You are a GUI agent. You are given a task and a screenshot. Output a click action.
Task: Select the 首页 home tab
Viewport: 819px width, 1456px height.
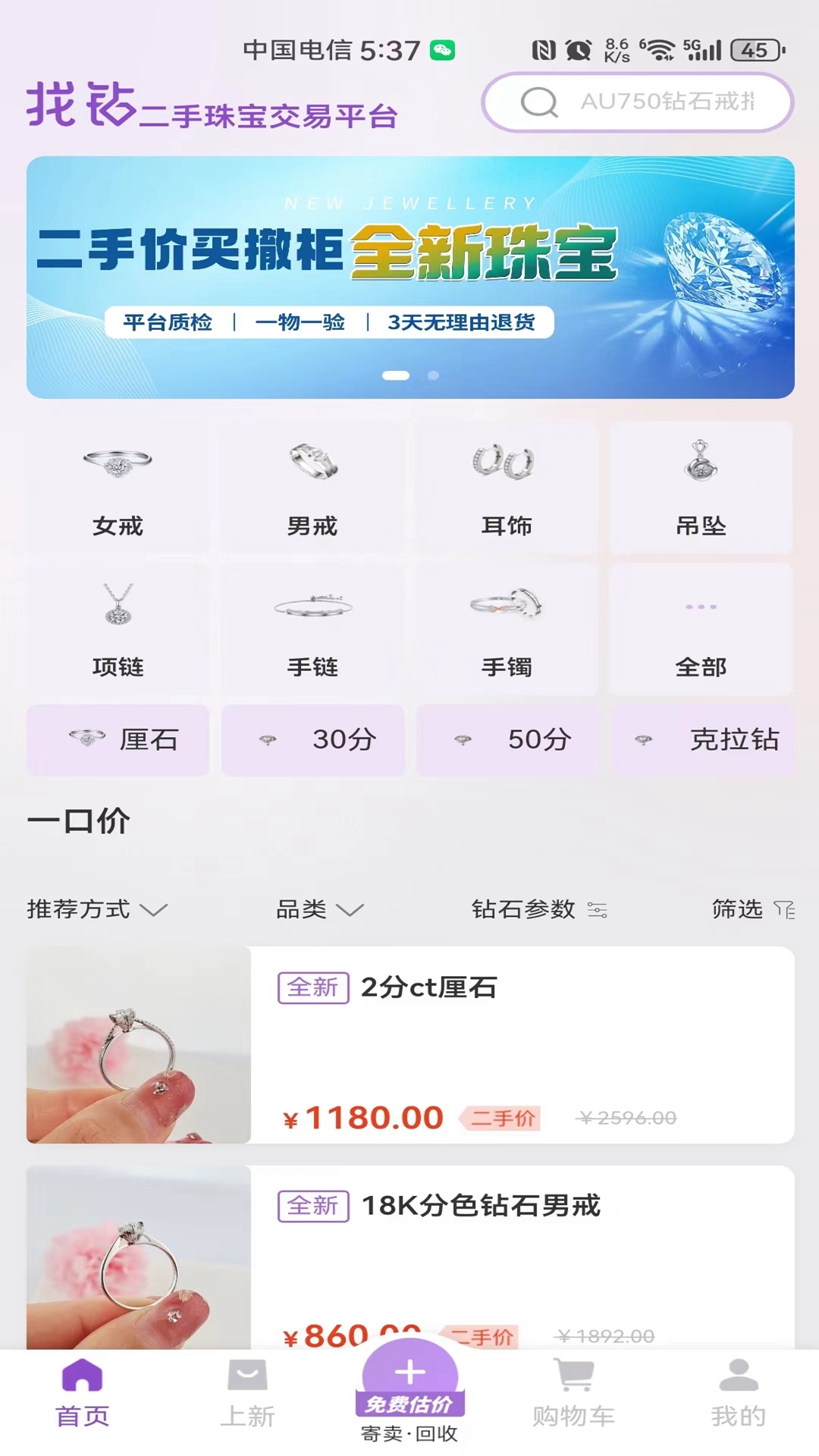pos(82,1403)
